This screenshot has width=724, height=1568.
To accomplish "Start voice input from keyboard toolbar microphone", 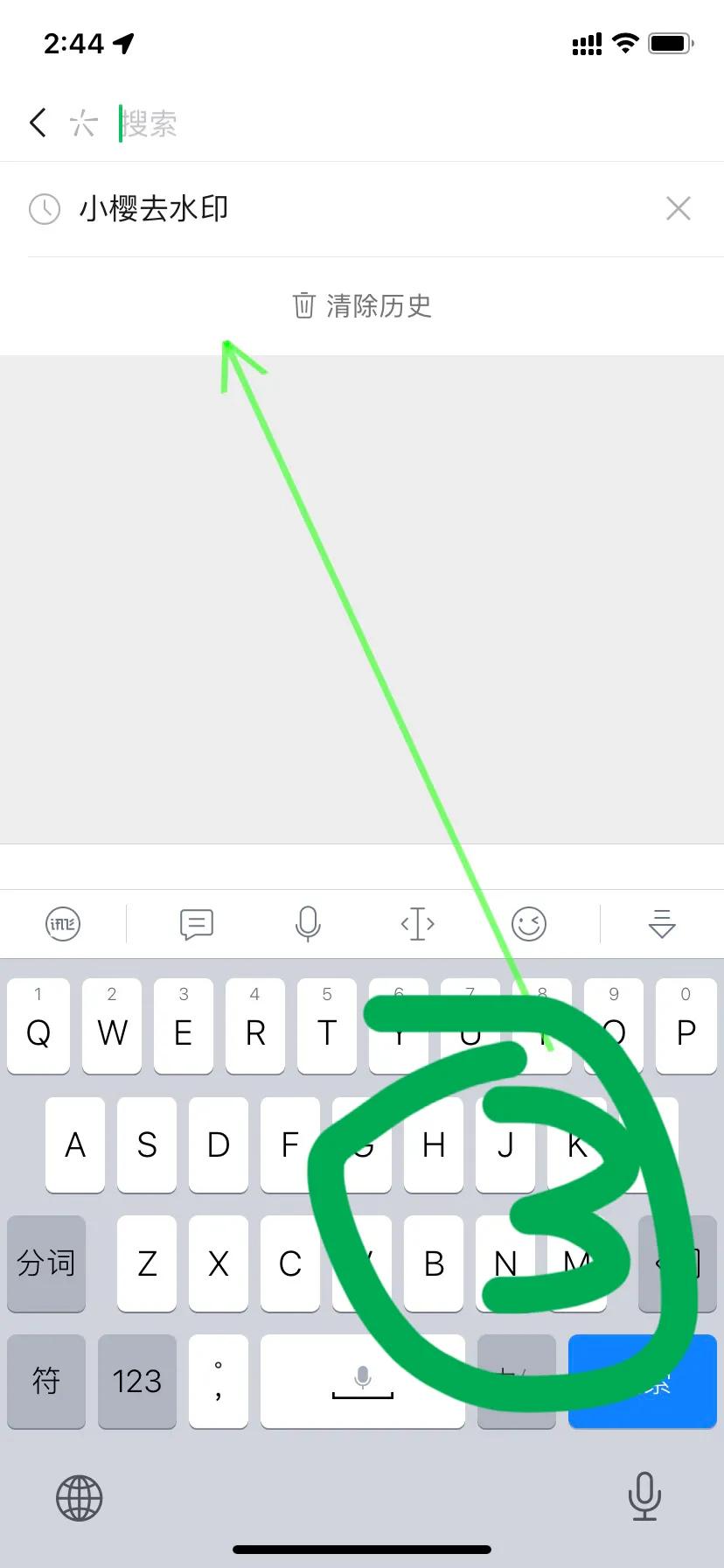I will point(308,923).
